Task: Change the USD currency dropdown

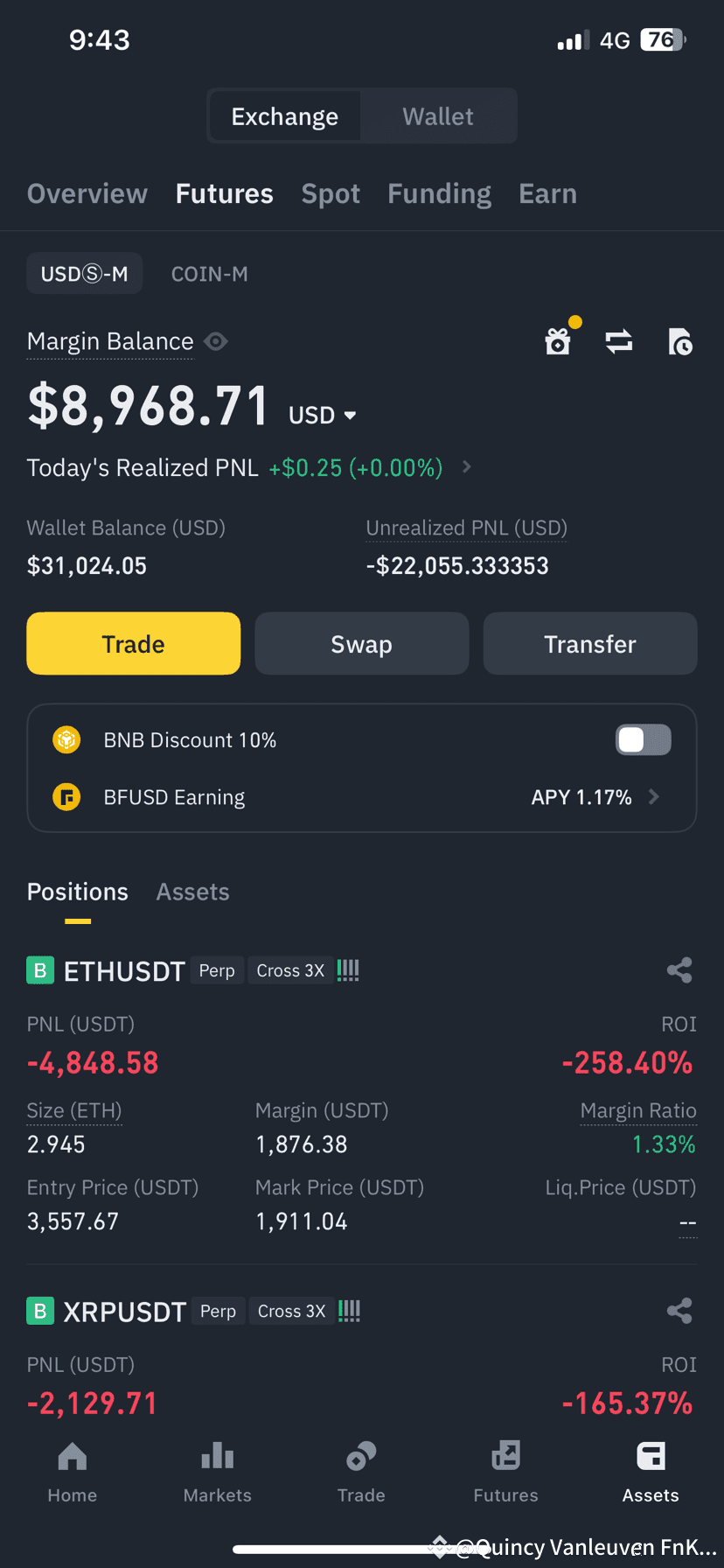Action: pyautogui.click(x=323, y=415)
